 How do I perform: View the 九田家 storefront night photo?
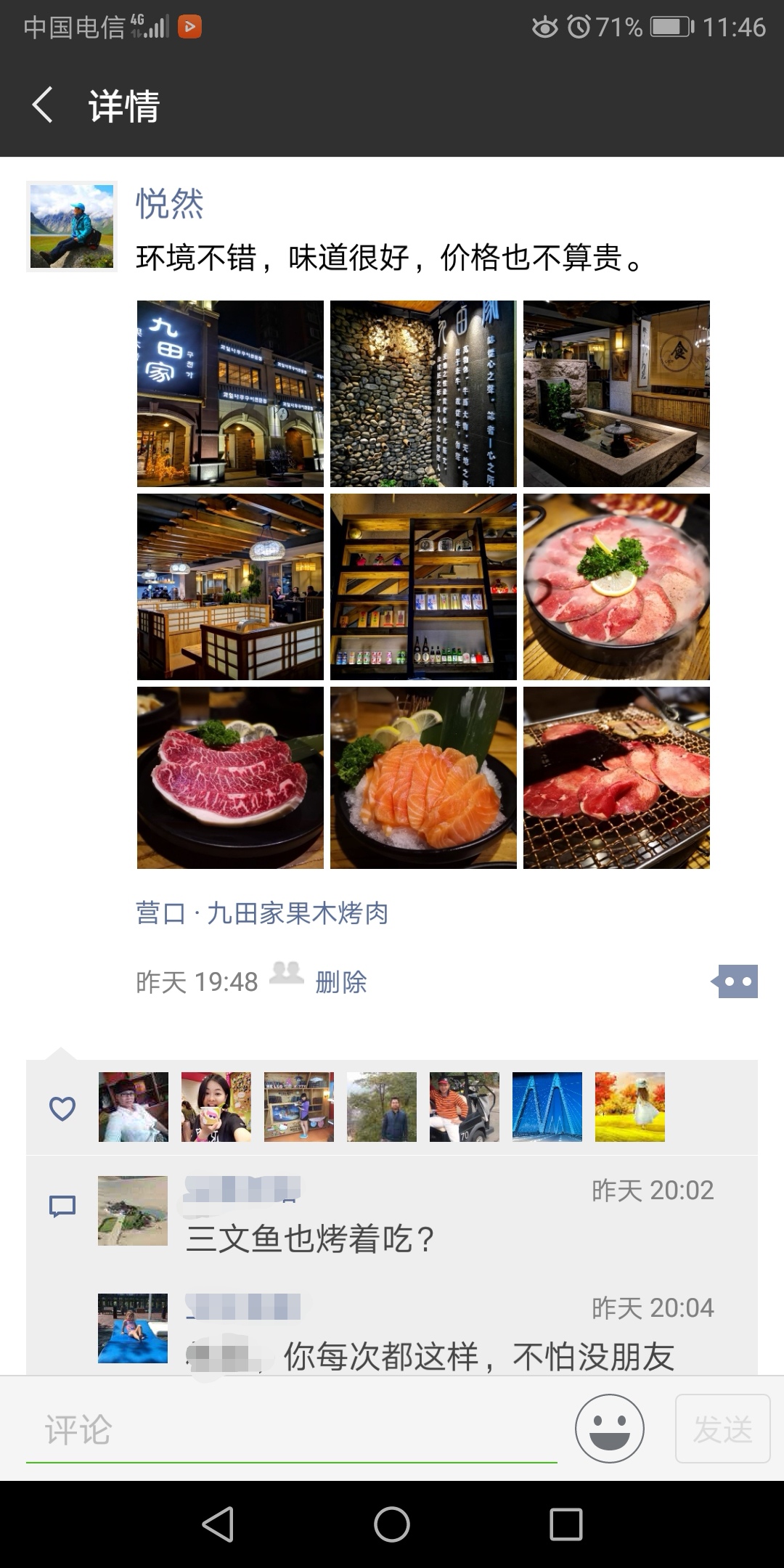pyautogui.click(x=230, y=393)
